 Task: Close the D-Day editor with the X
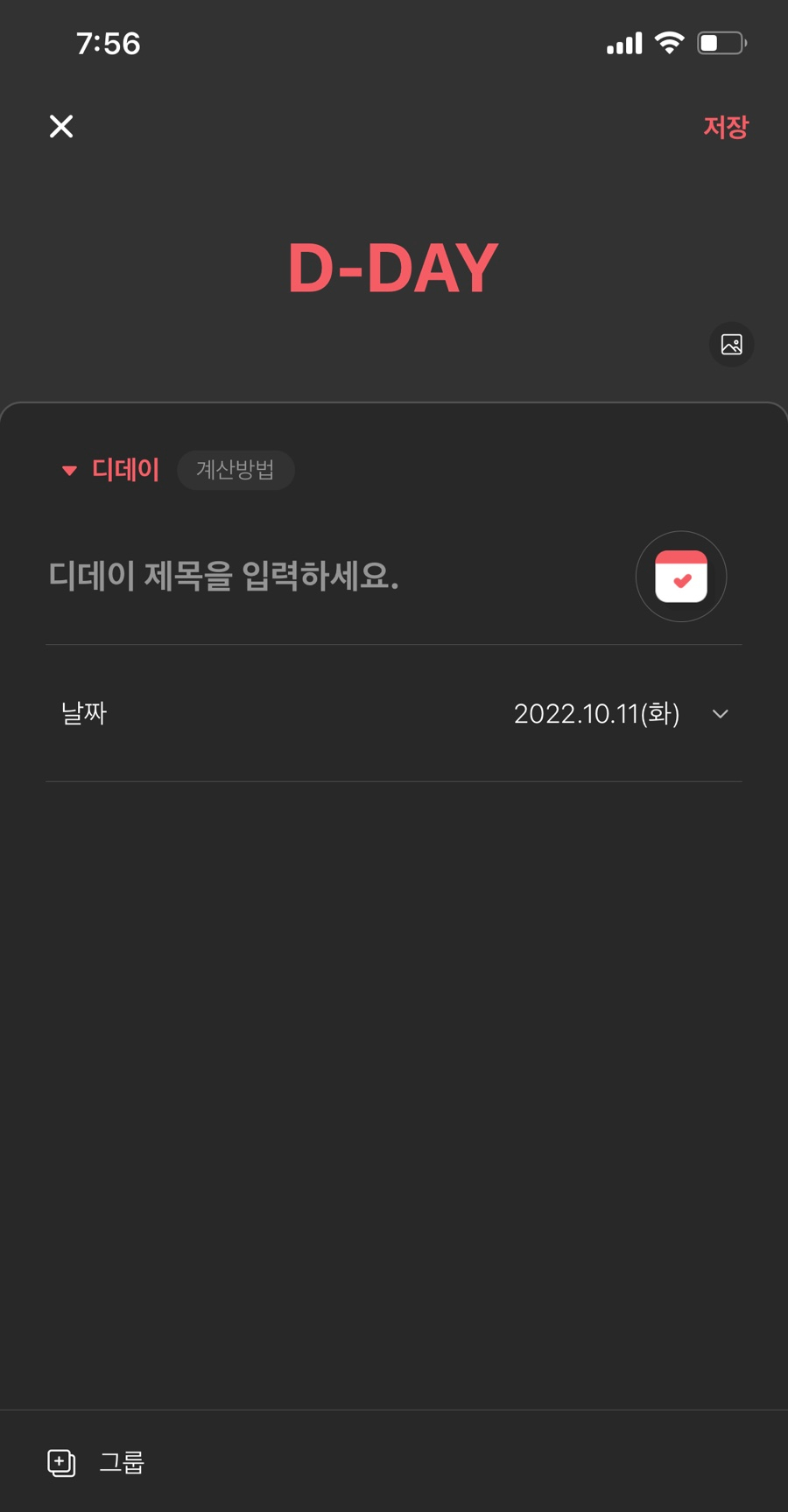(61, 127)
